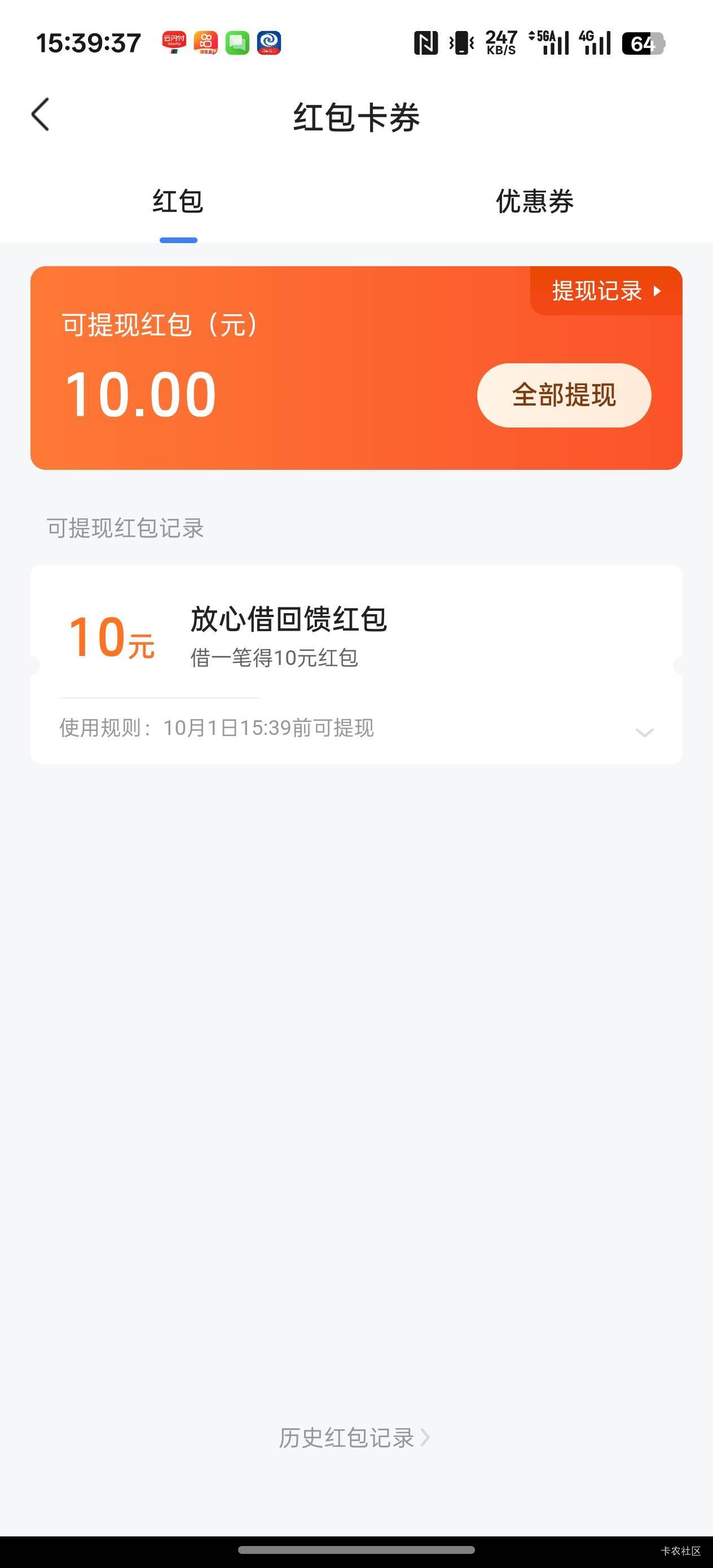713x1568 pixels.
Task: Open 提现记录 withdrawal records
Action: point(606,291)
